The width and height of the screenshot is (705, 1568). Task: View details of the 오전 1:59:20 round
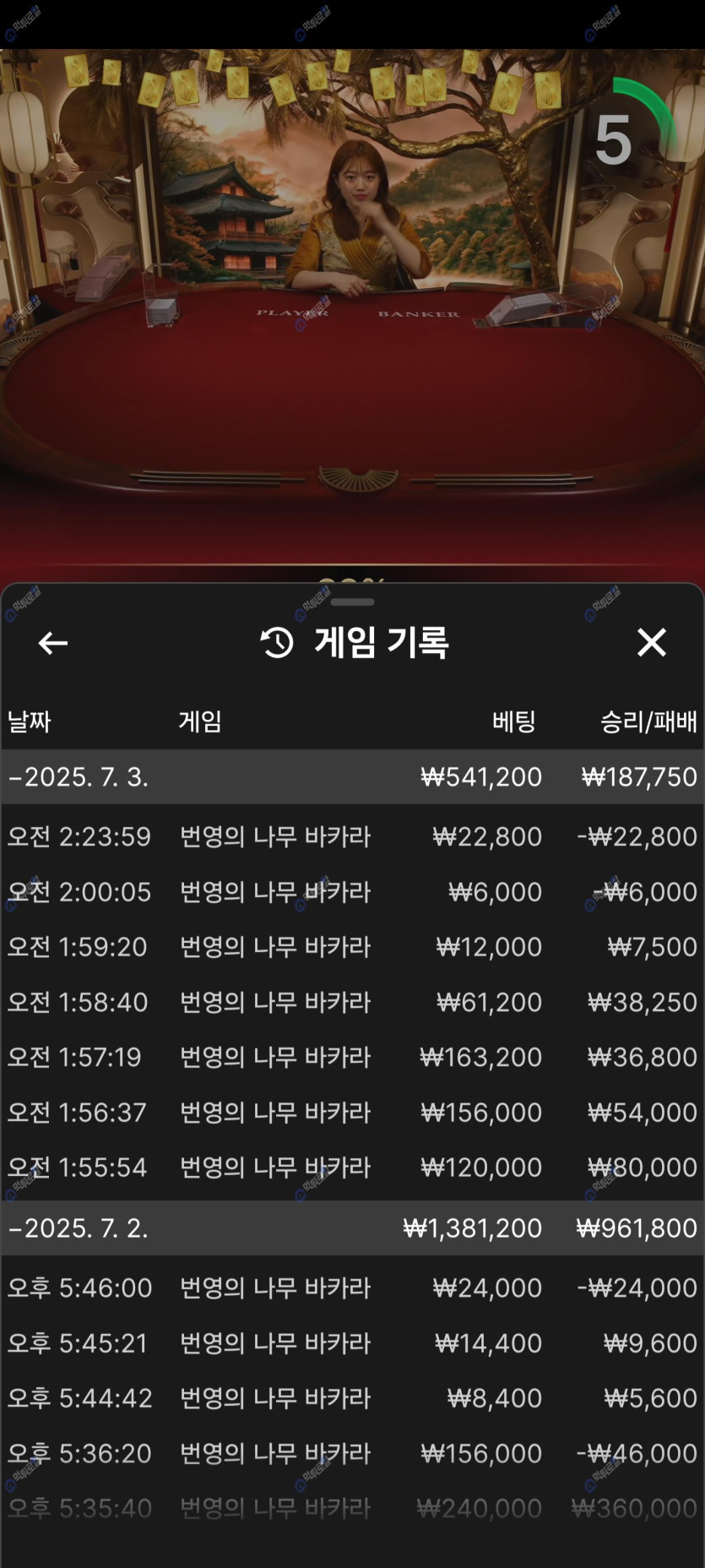[352, 946]
